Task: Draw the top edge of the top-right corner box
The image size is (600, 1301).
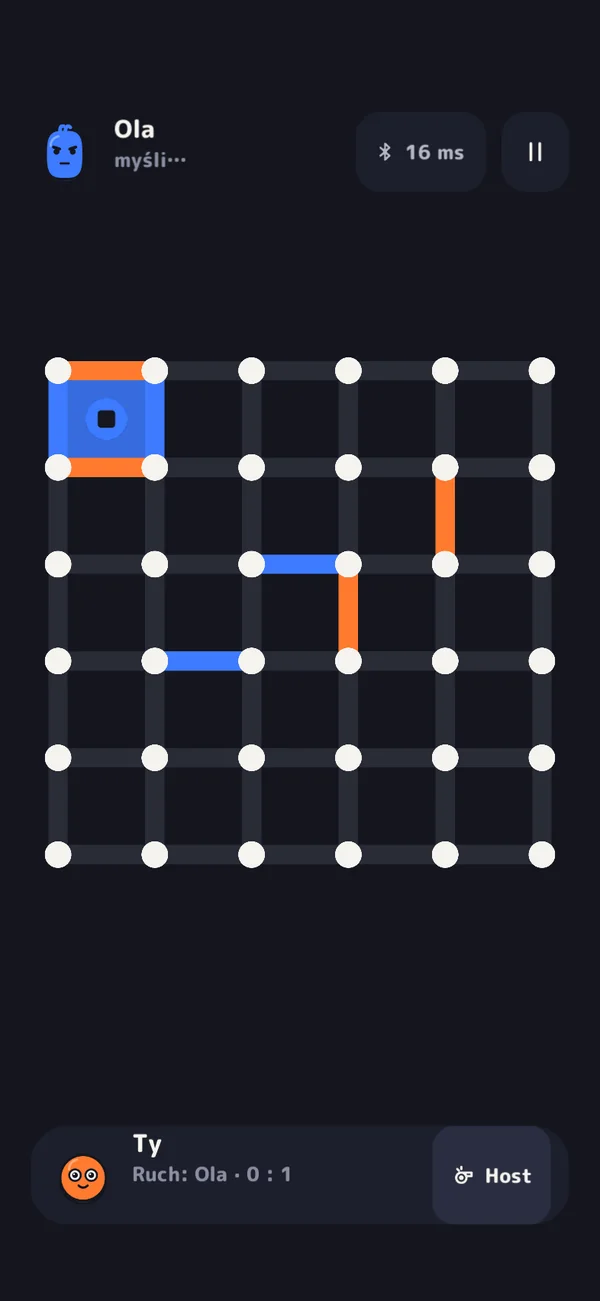Action: [493, 371]
